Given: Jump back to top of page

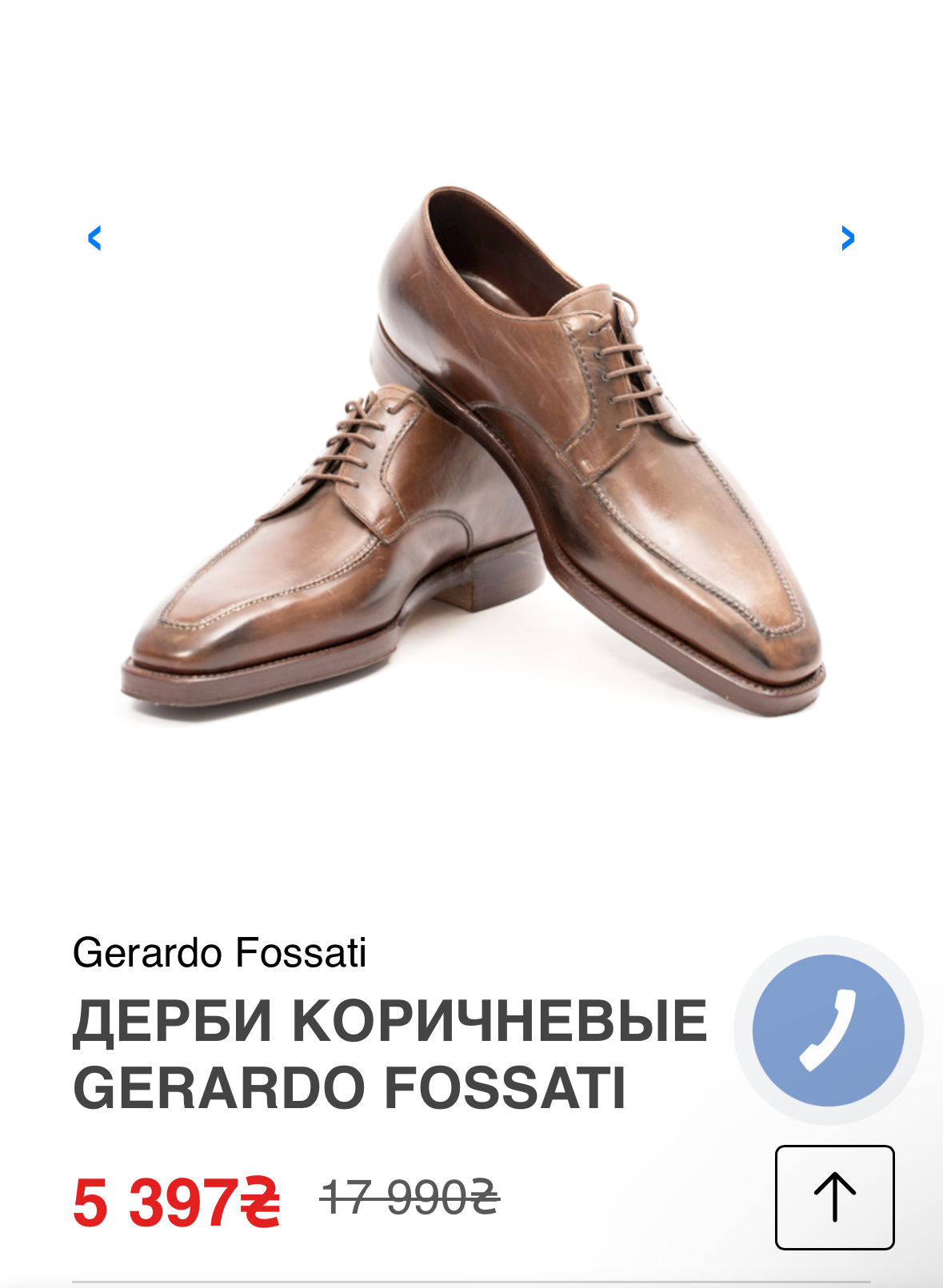Looking at the screenshot, I should (x=834, y=1197).
